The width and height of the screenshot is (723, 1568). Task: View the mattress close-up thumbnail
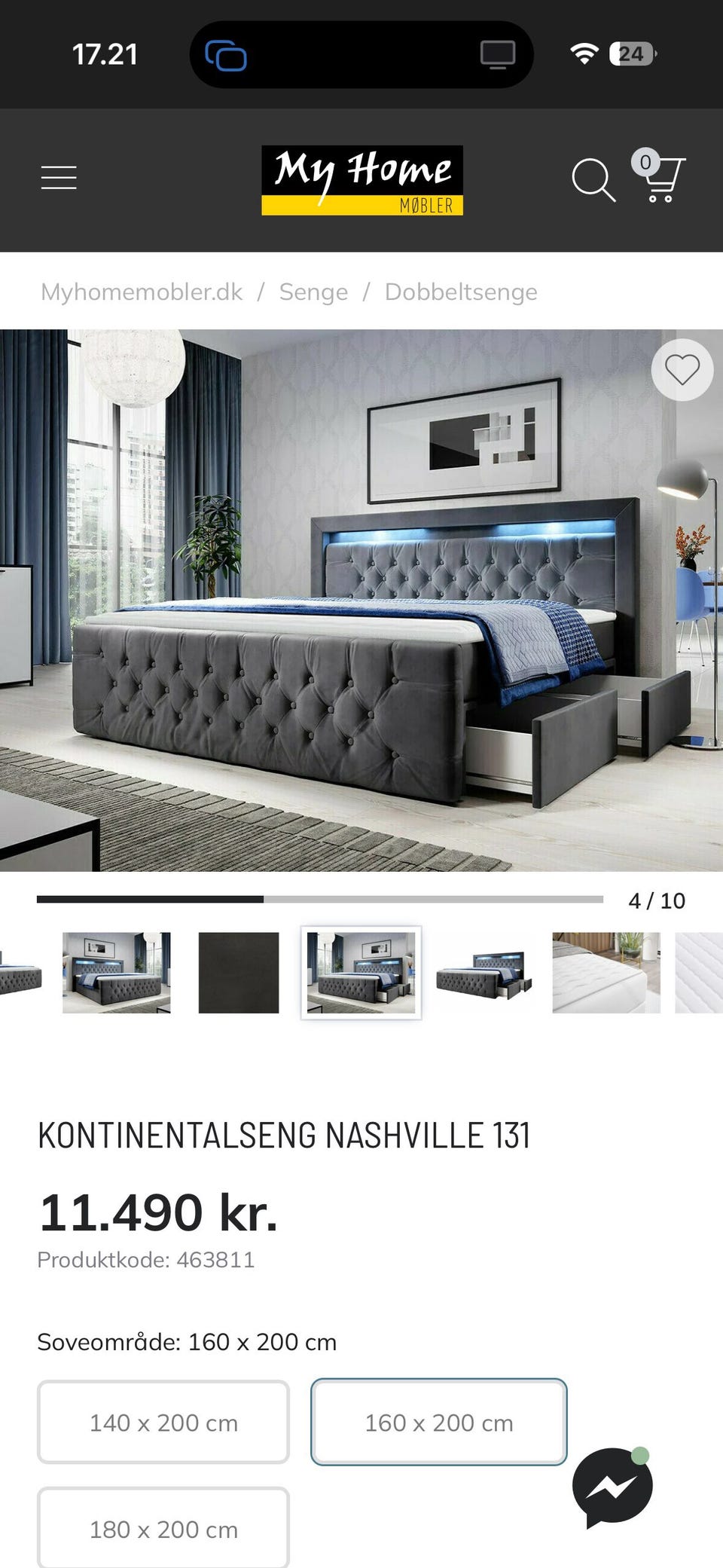point(606,972)
